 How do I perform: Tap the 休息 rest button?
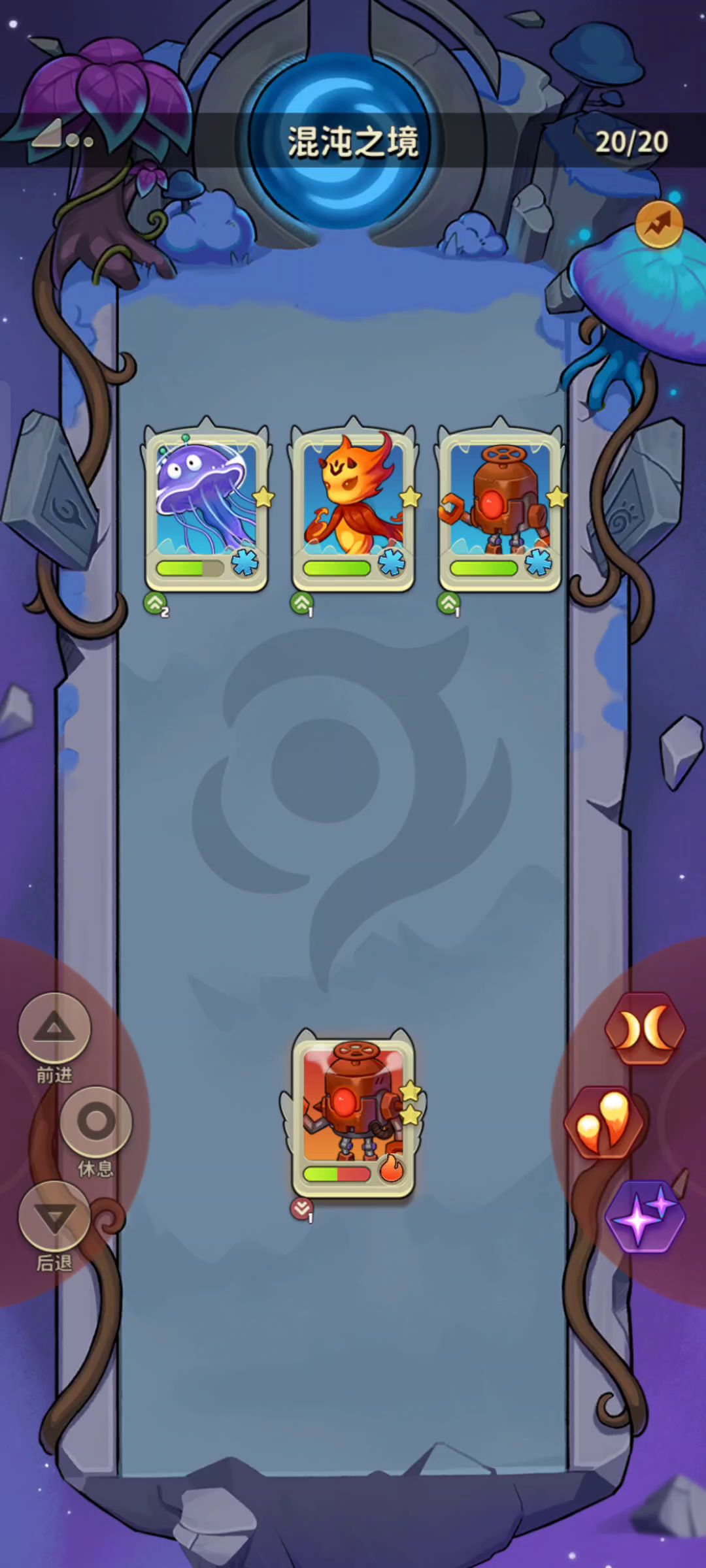[96, 1121]
